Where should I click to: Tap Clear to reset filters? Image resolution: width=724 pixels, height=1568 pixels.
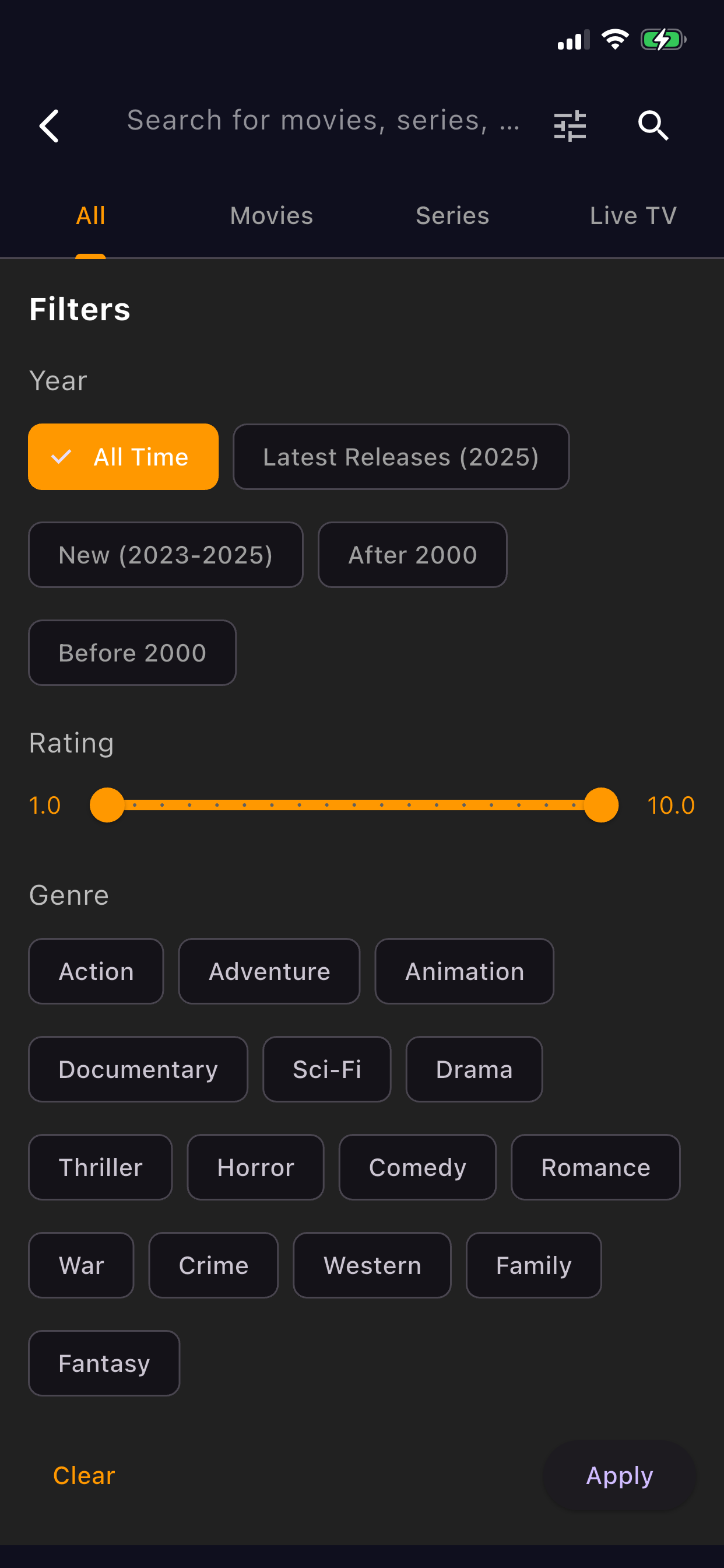(x=83, y=1475)
